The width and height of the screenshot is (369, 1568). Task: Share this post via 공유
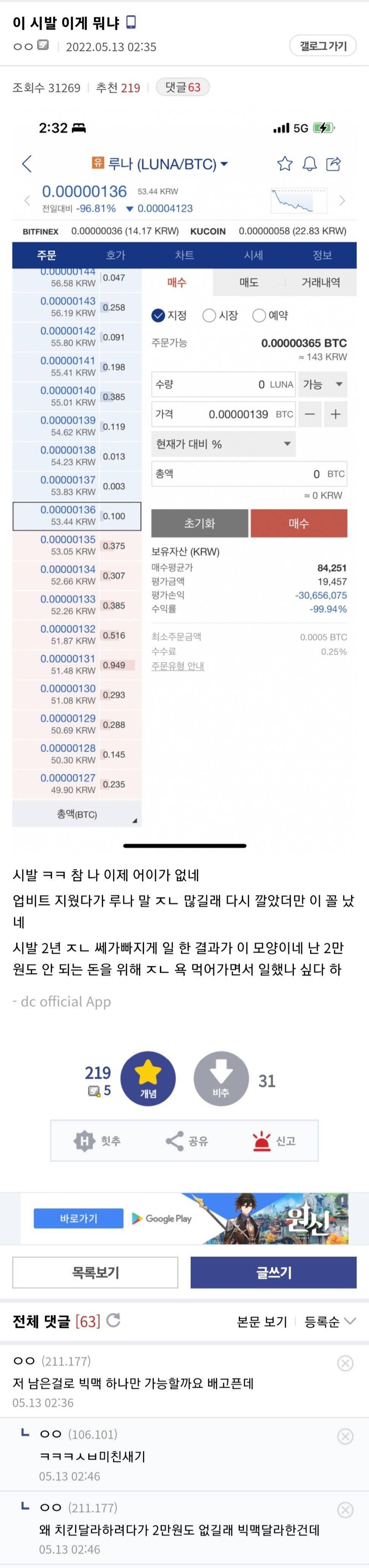(x=187, y=1141)
